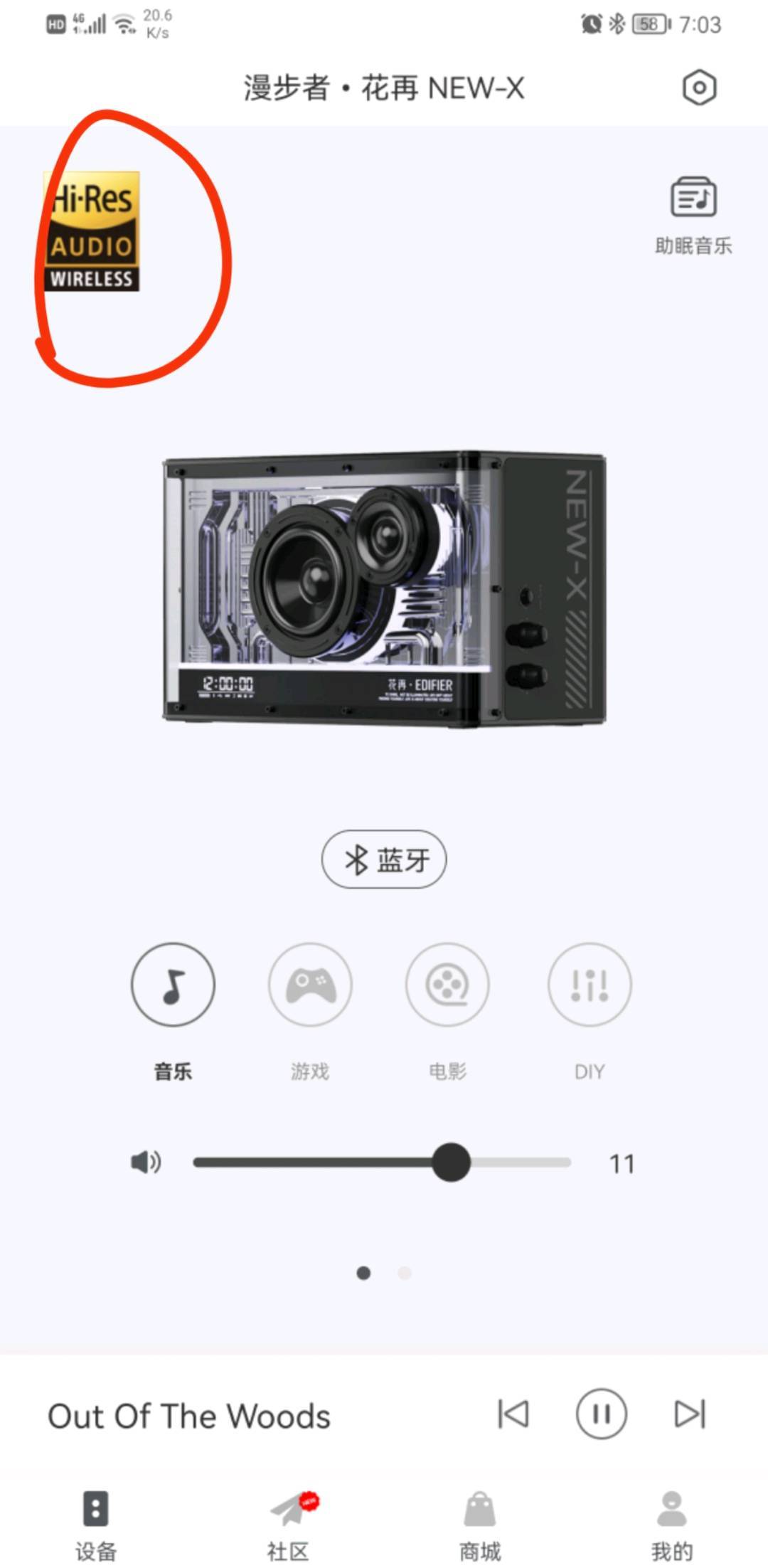
Task: Switch to the 商城 tab
Action: tap(480, 1524)
